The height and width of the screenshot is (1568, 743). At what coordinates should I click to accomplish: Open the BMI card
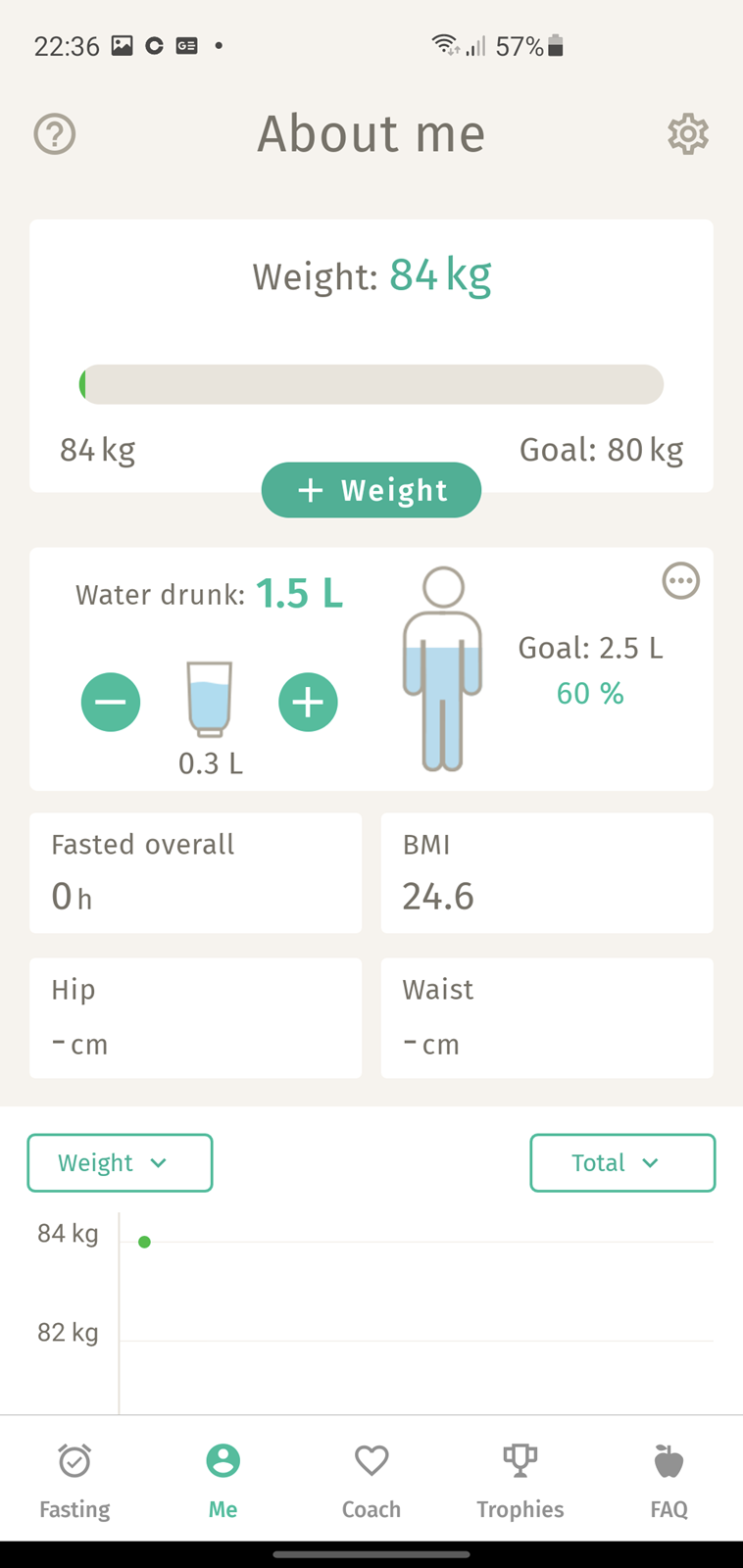click(547, 873)
